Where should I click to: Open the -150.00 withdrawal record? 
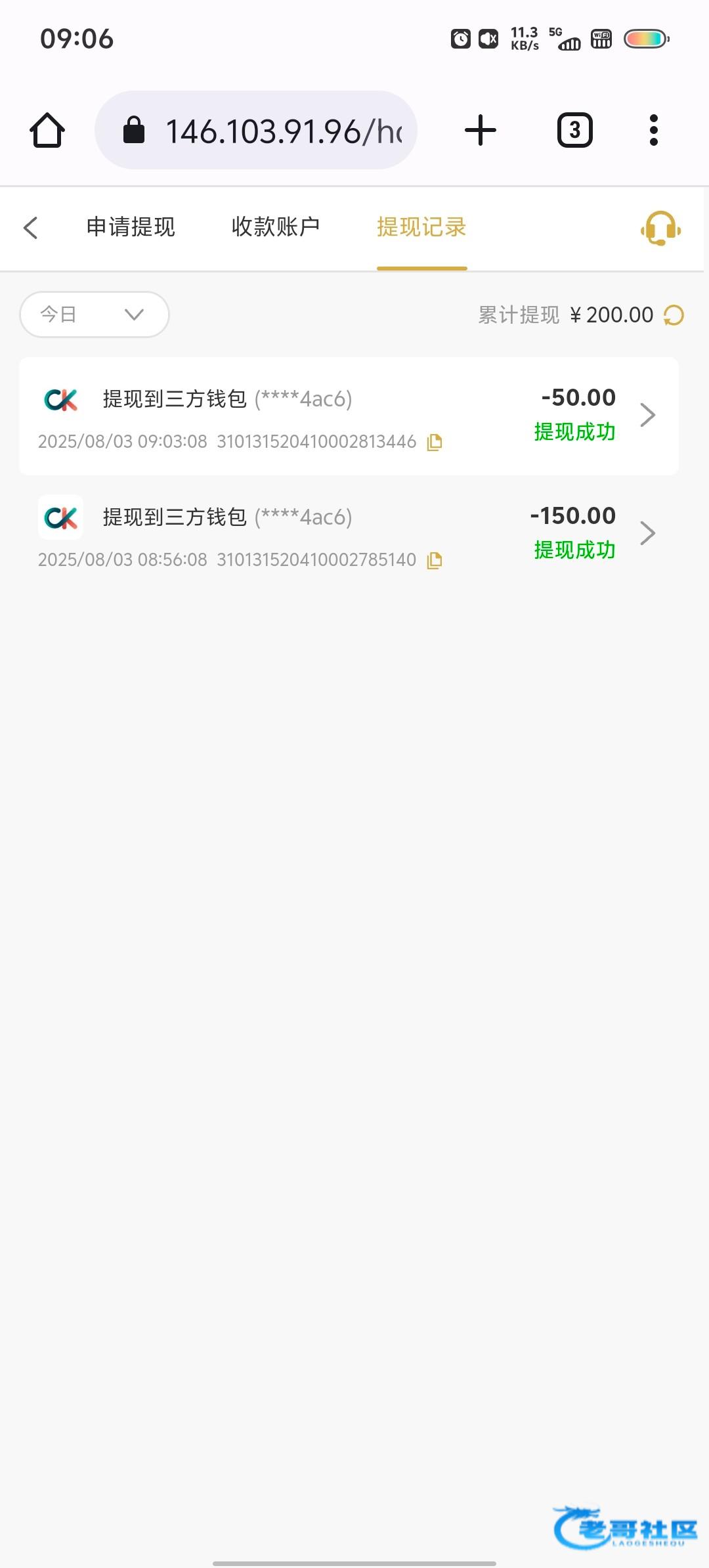(349, 534)
